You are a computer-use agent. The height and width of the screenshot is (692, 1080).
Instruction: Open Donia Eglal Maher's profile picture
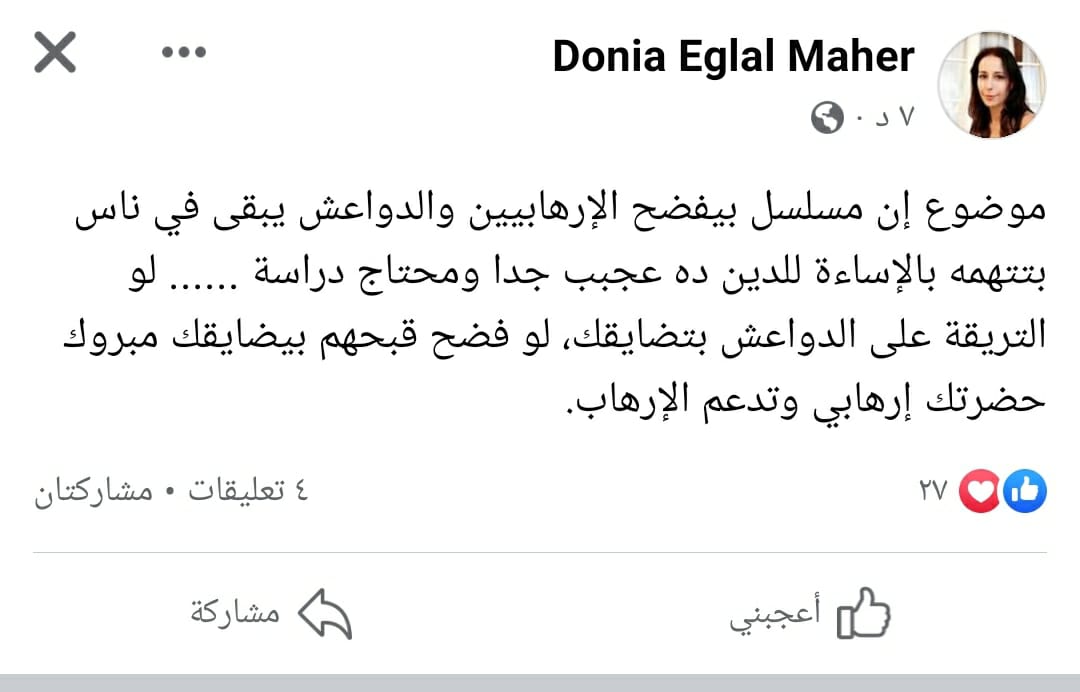[x=990, y=83]
